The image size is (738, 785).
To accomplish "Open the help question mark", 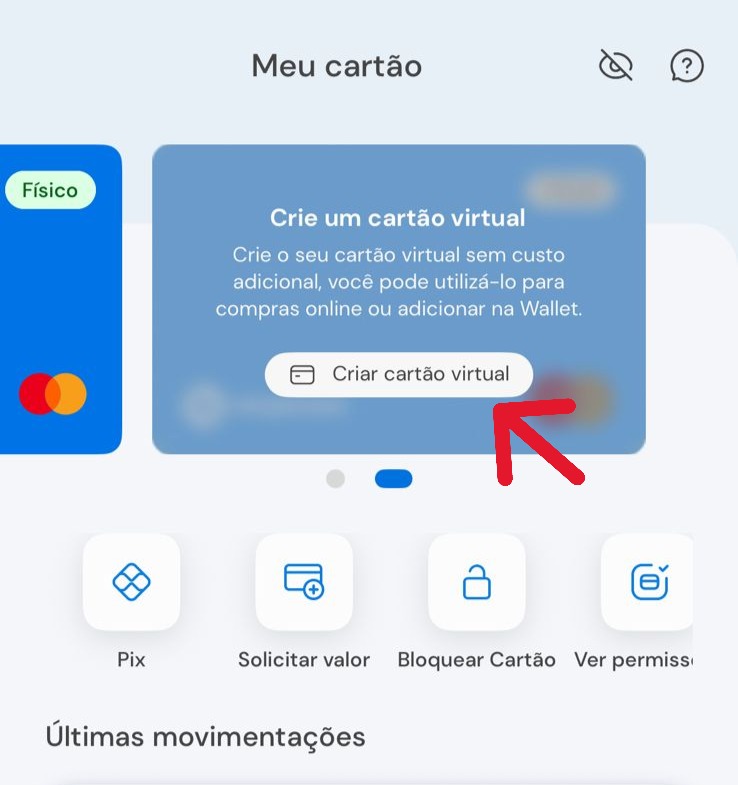I will [x=687, y=66].
